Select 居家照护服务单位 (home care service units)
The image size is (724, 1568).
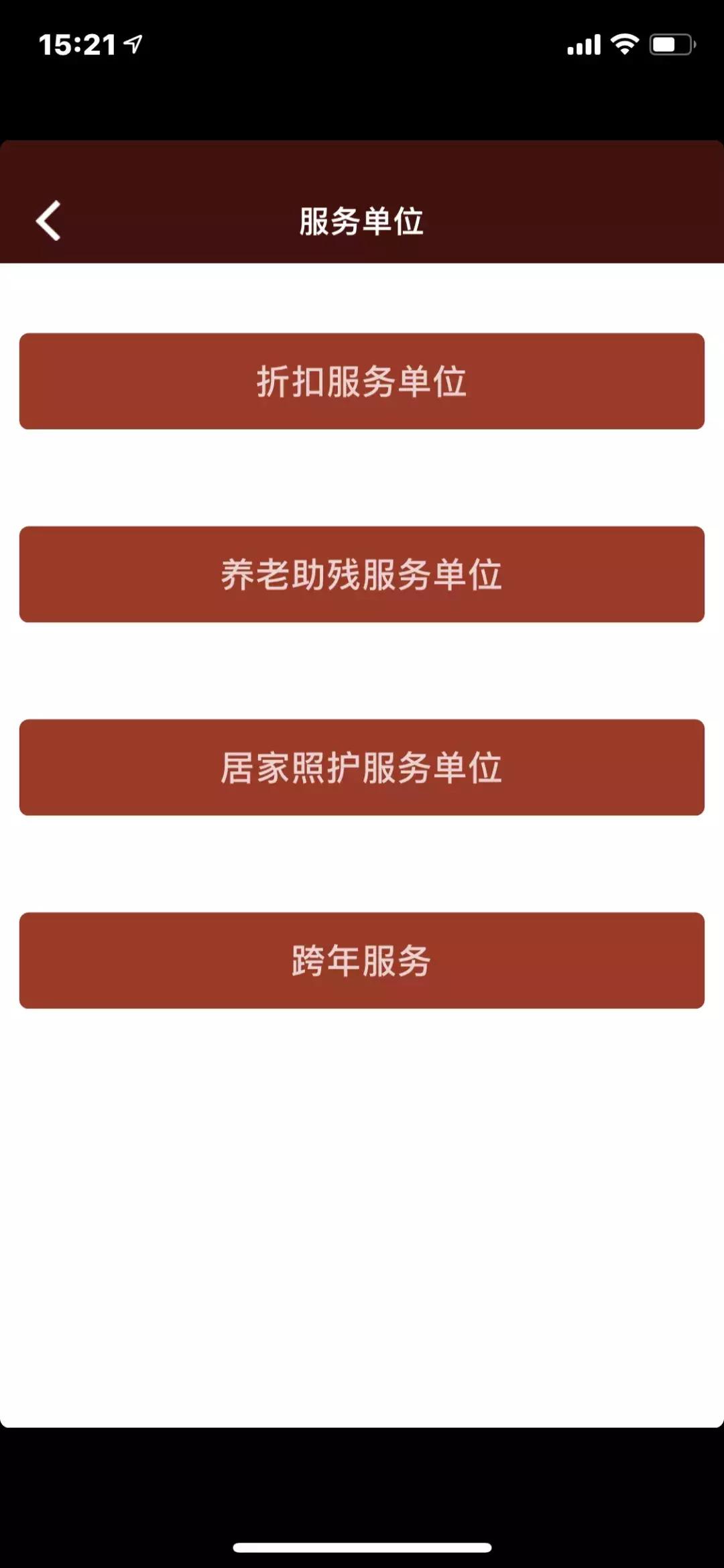point(362,769)
